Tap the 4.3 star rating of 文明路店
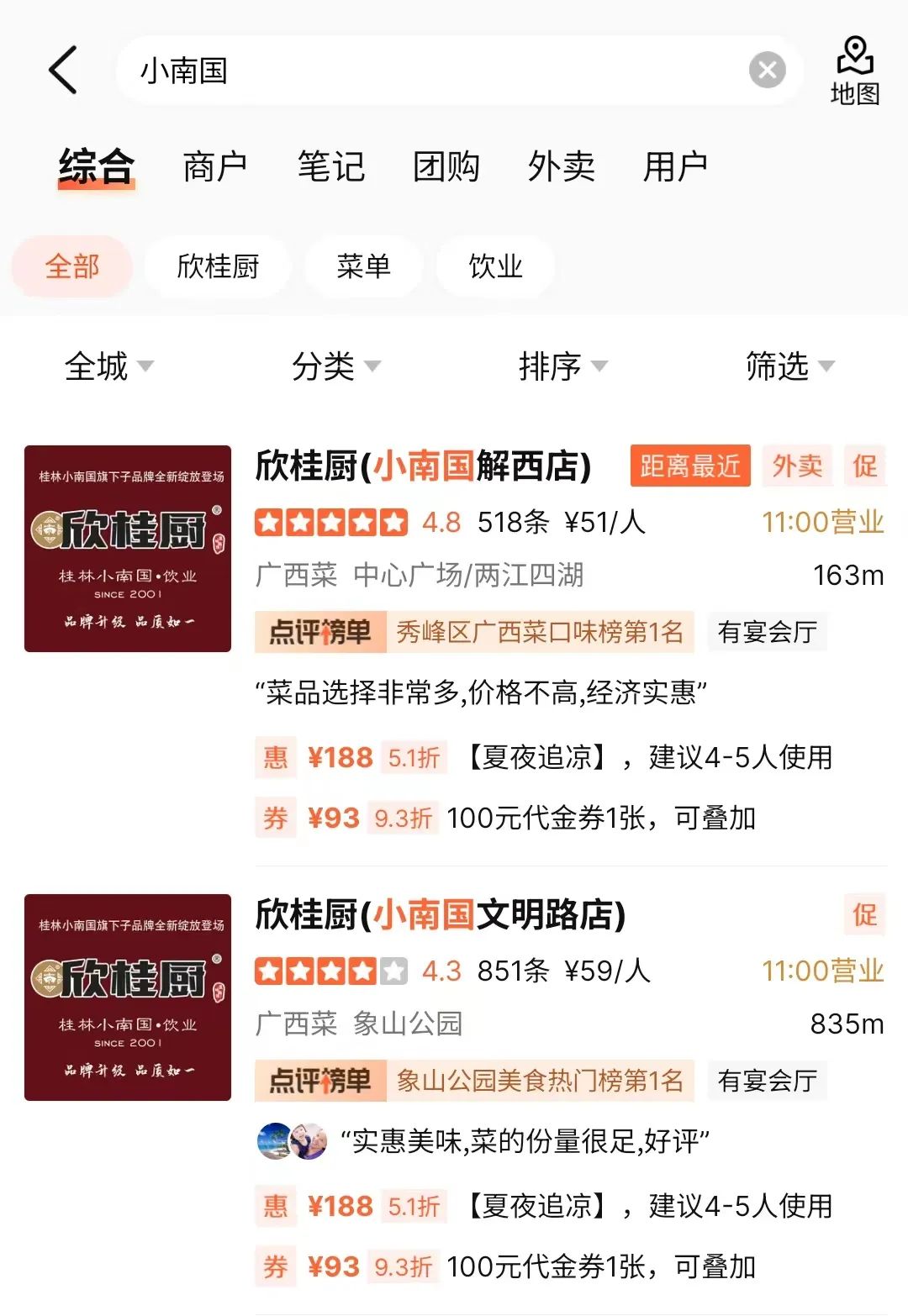 coord(443,970)
